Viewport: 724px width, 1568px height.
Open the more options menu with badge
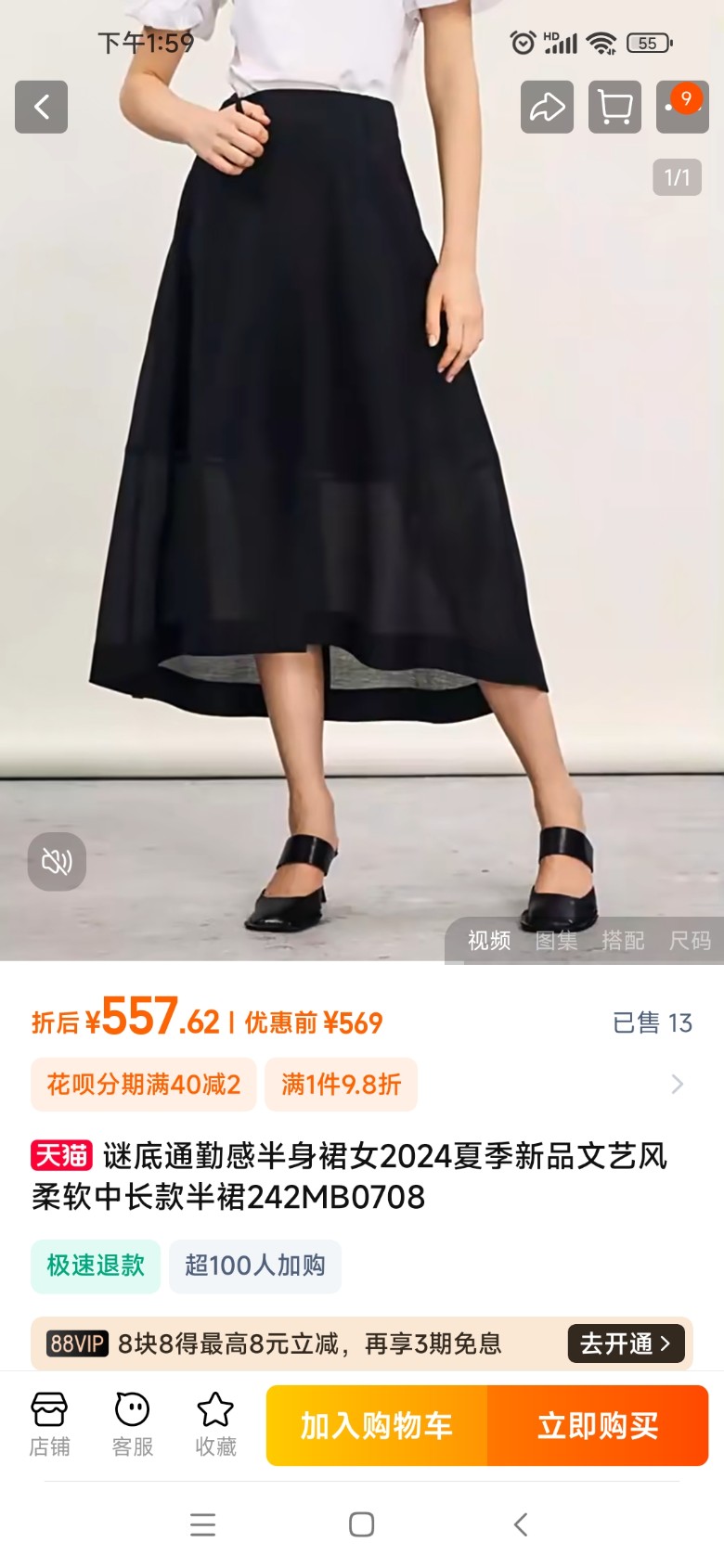(x=682, y=107)
